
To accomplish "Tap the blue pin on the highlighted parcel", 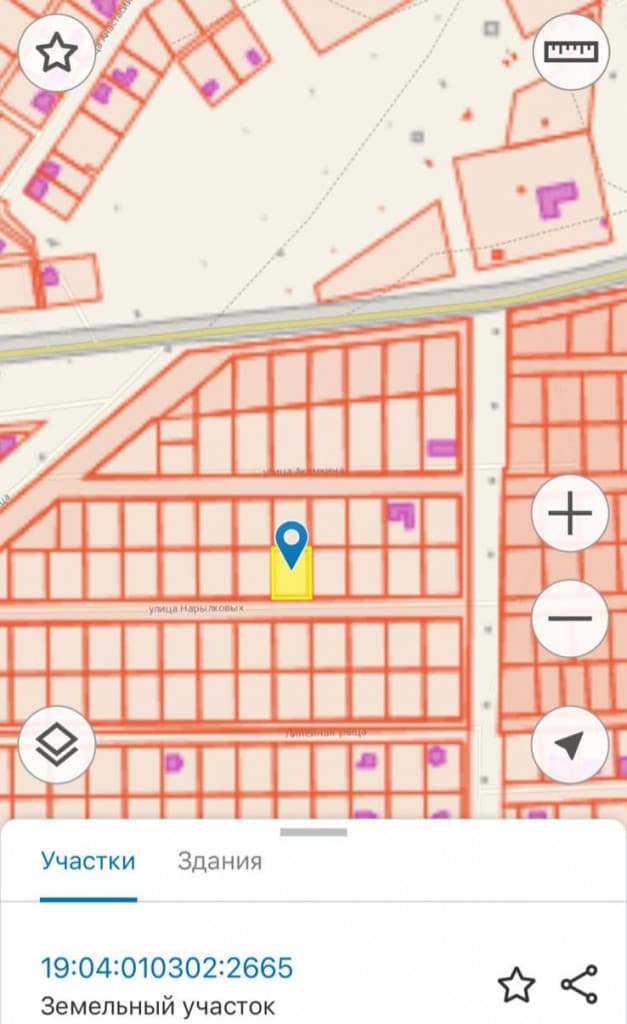I will point(292,544).
